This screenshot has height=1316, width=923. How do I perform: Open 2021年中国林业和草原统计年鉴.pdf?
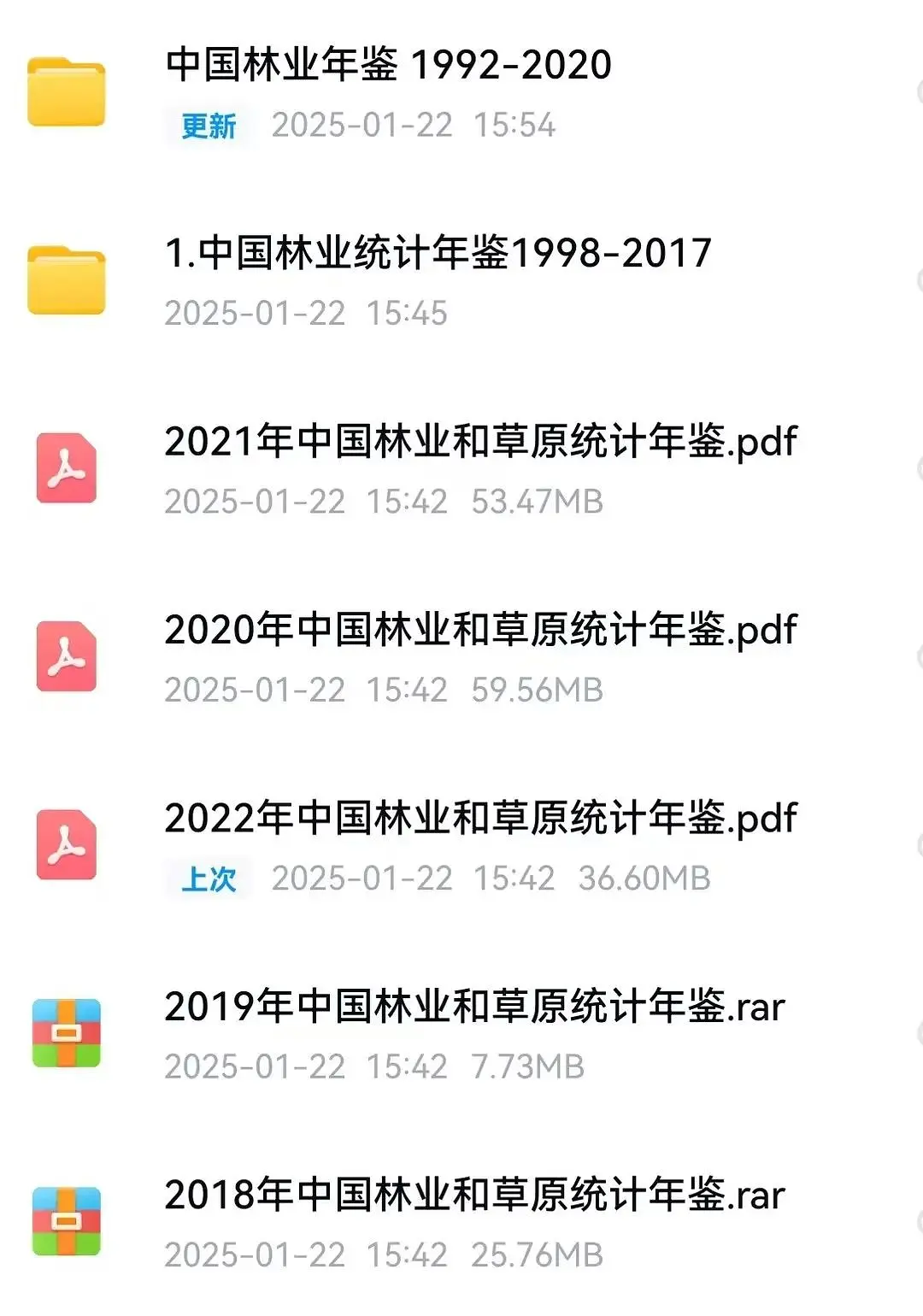point(461,468)
